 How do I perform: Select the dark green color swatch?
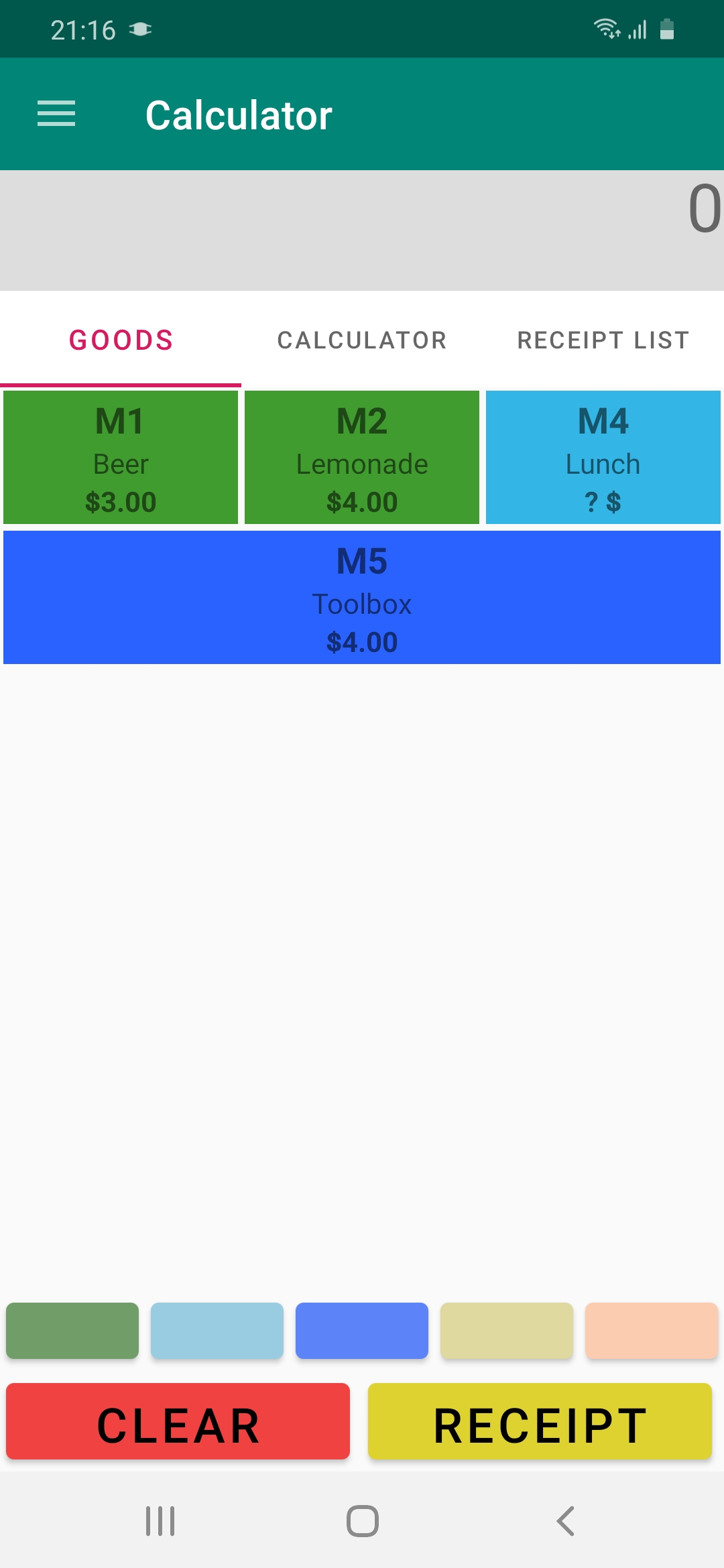[72, 1331]
